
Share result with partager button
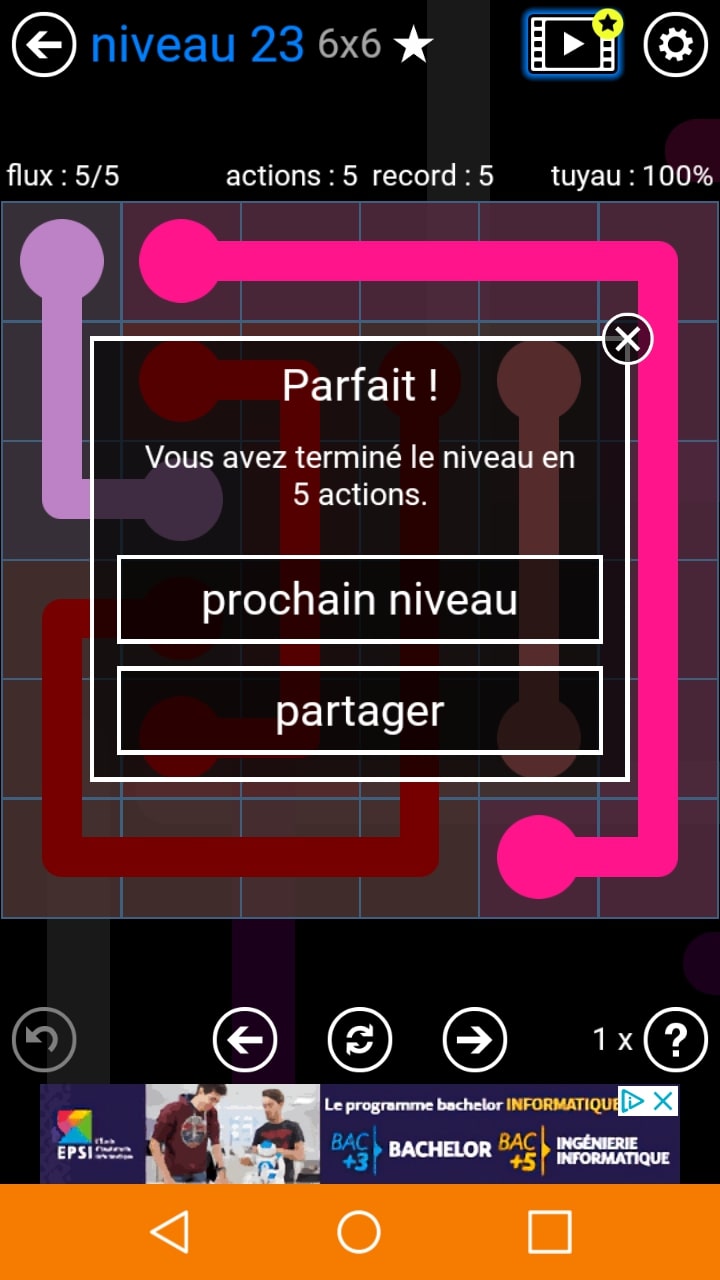pos(360,711)
